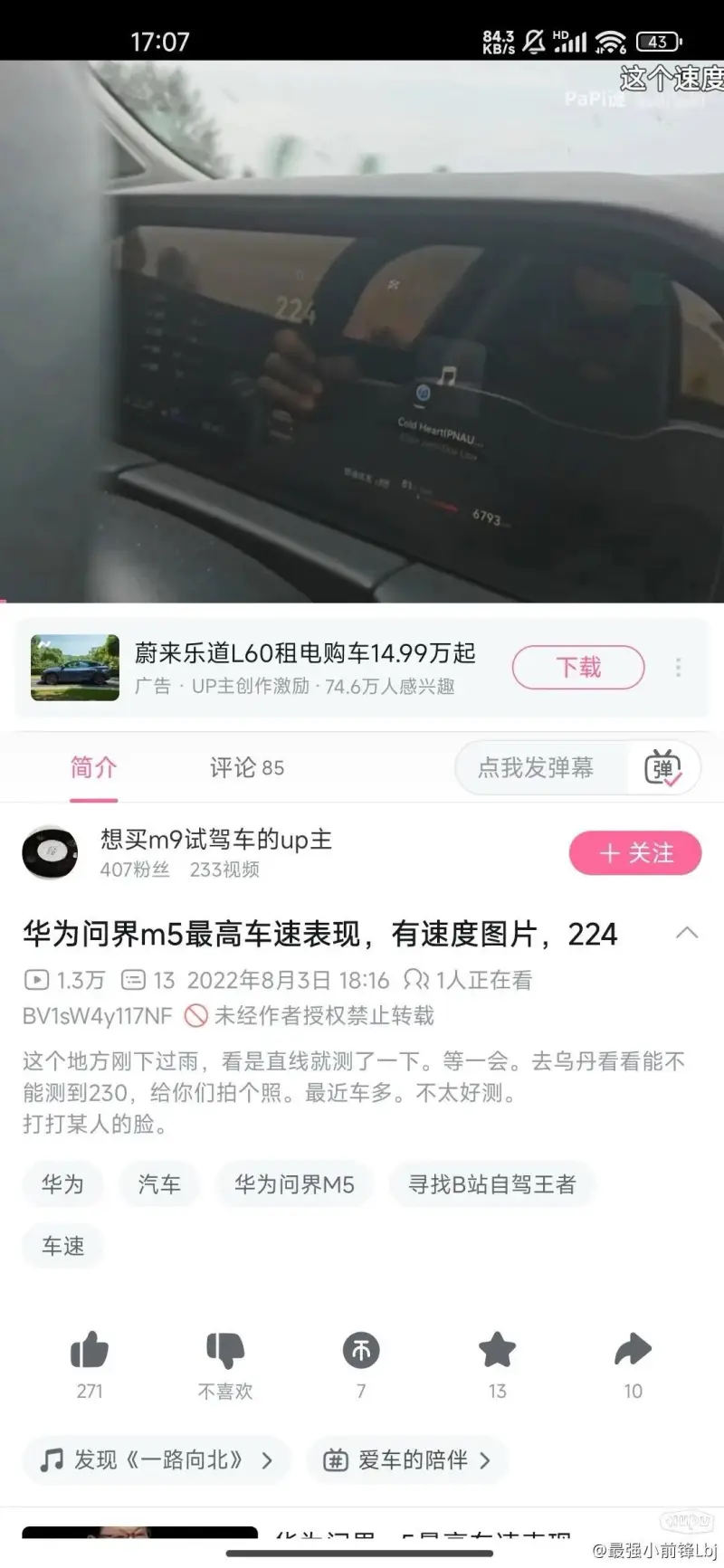Open the 车速 tag
The image size is (724, 1568).
coord(62,1246)
